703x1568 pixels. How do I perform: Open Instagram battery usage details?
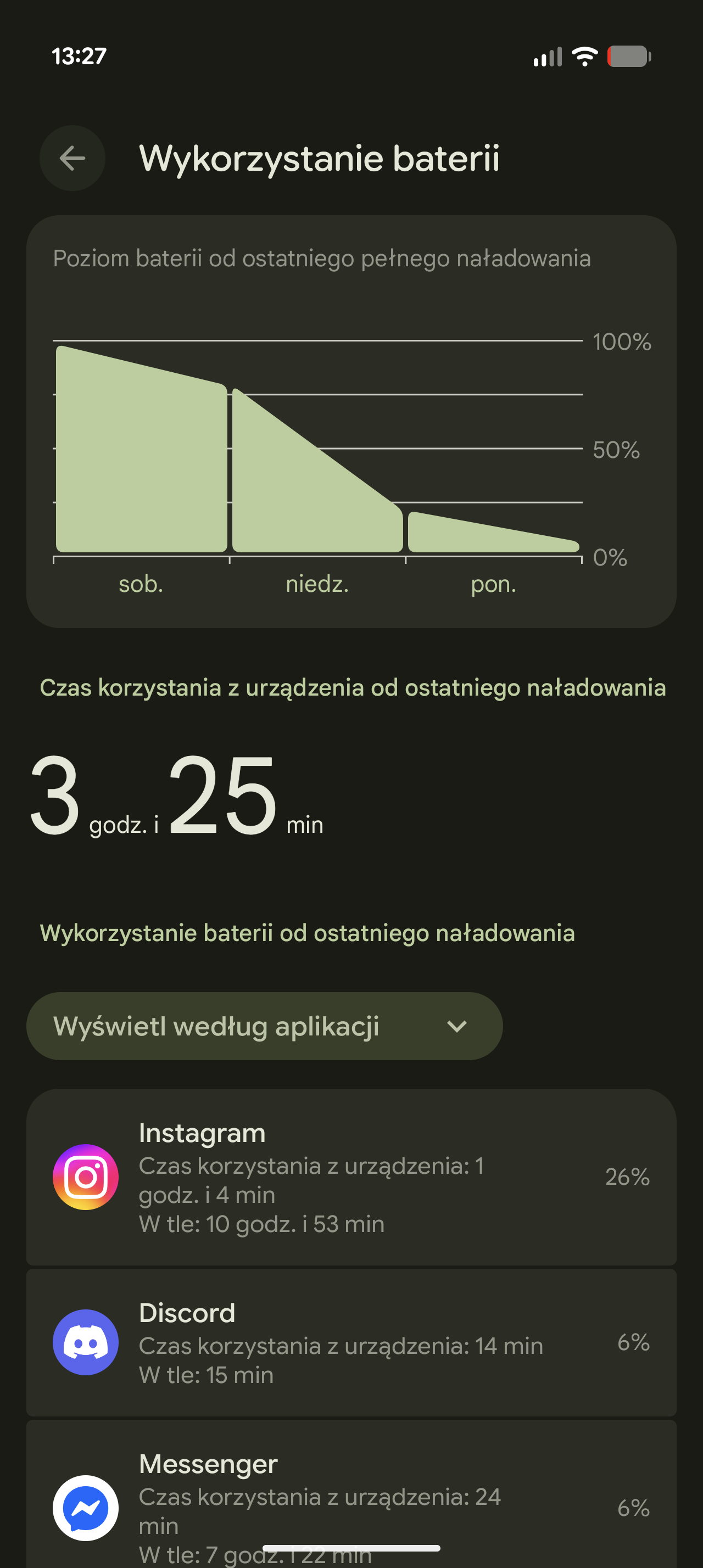click(351, 1177)
